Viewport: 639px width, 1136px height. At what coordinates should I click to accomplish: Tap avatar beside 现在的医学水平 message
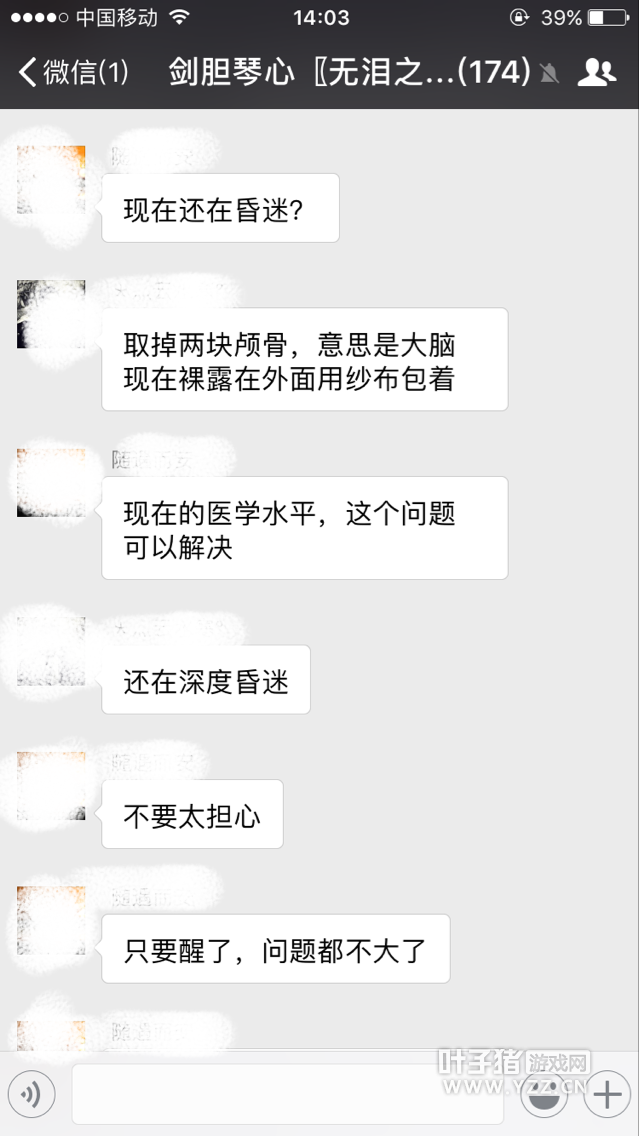(51, 483)
